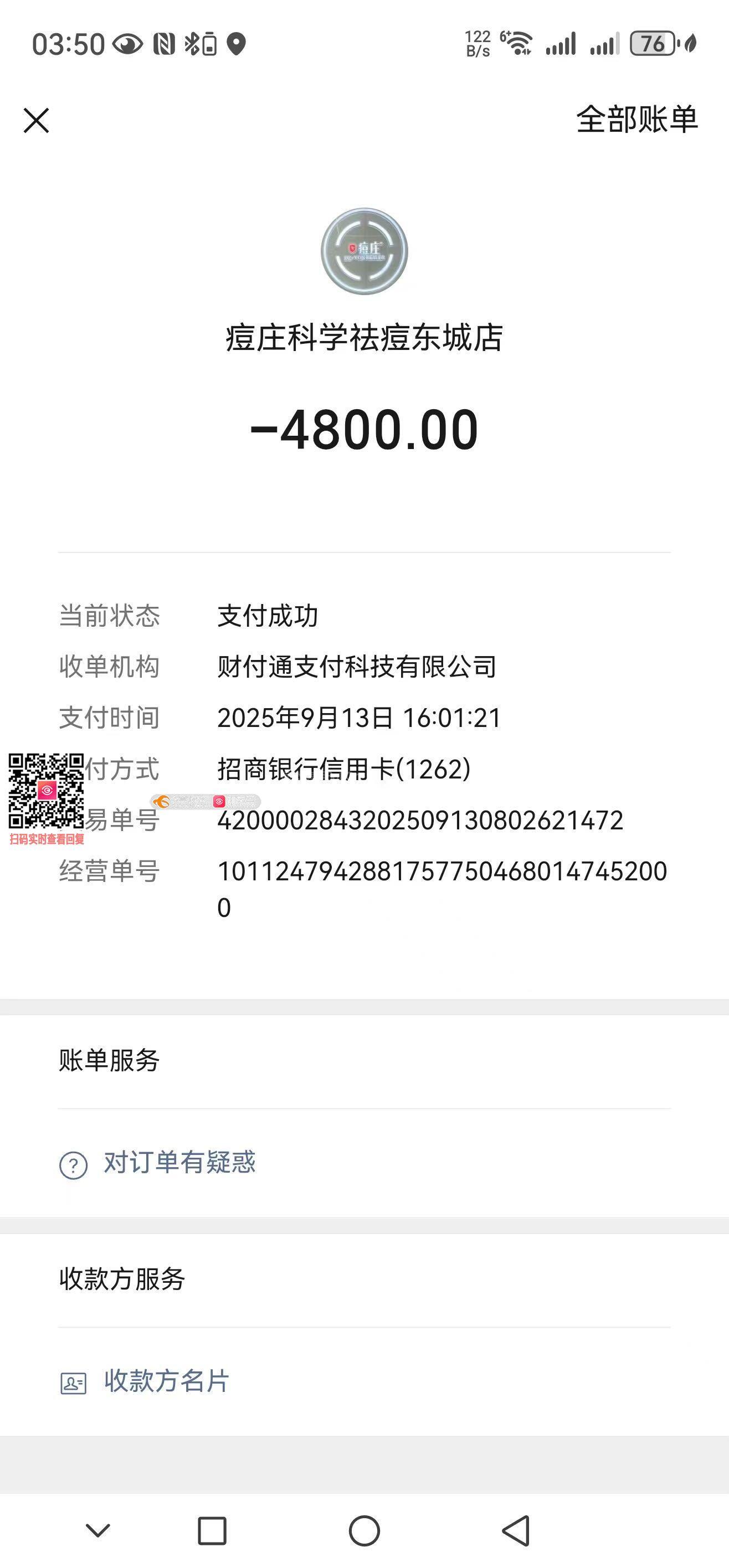The height and width of the screenshot is (1568, 729).
Task: Go back with system back triangle
Action: [516, 1530]
